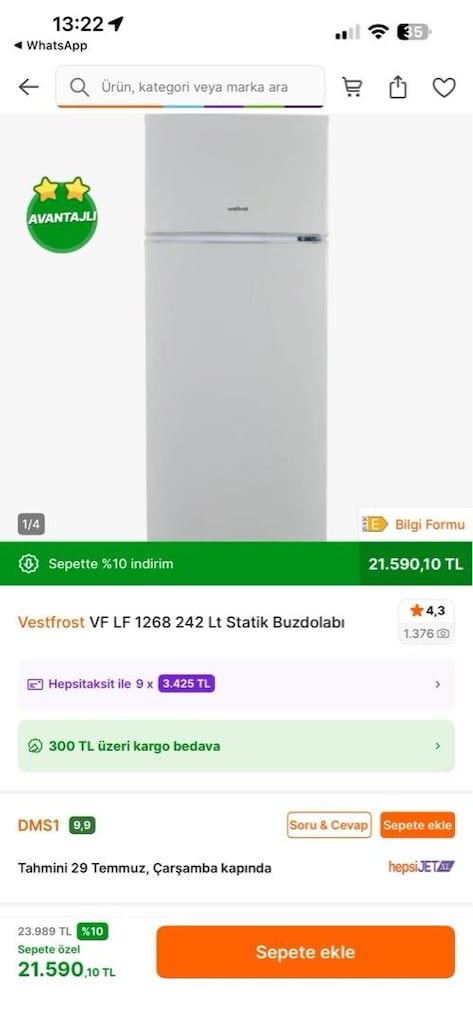
Task: Open the shopping cart icon
Action: tap(352, 87)
